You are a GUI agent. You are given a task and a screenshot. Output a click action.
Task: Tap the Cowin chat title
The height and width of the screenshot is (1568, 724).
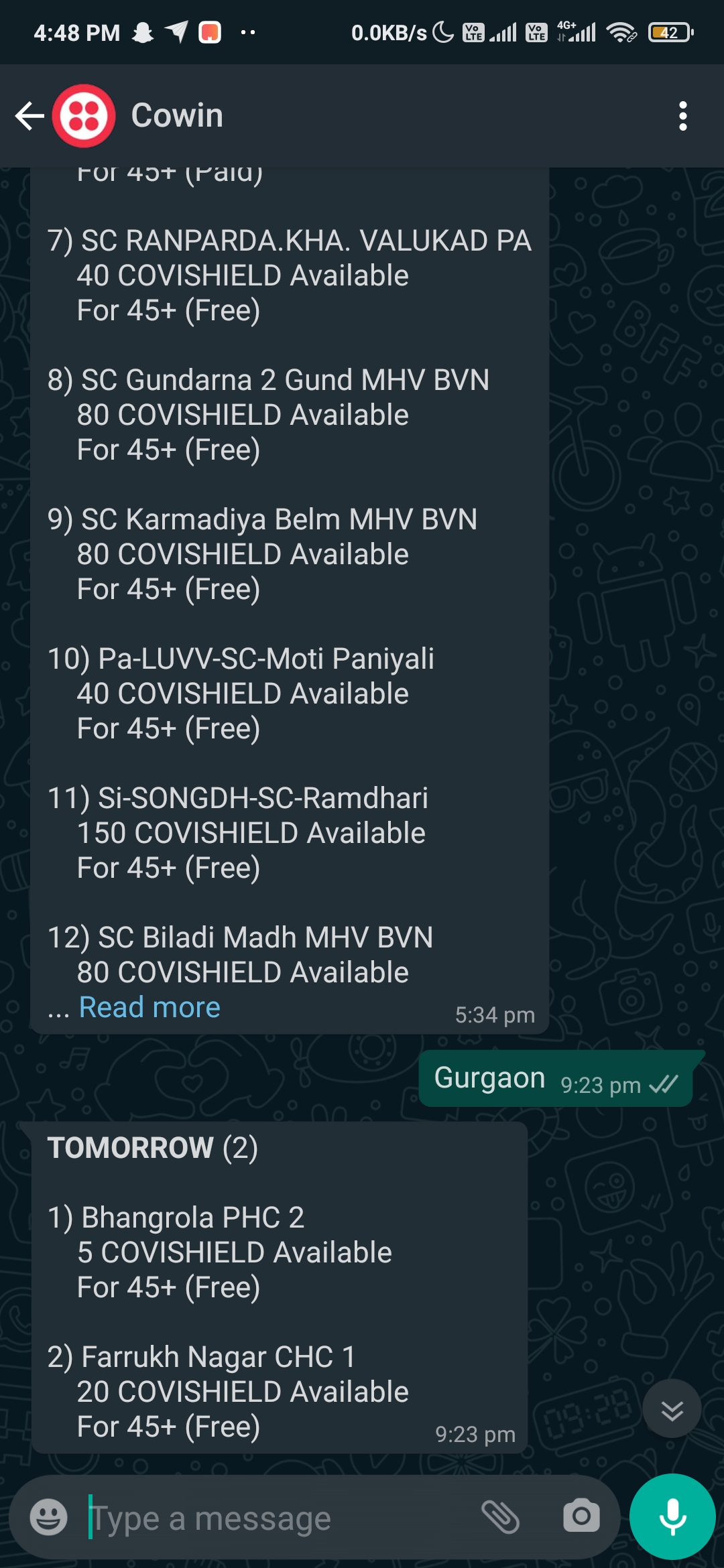tap(178, 114)
